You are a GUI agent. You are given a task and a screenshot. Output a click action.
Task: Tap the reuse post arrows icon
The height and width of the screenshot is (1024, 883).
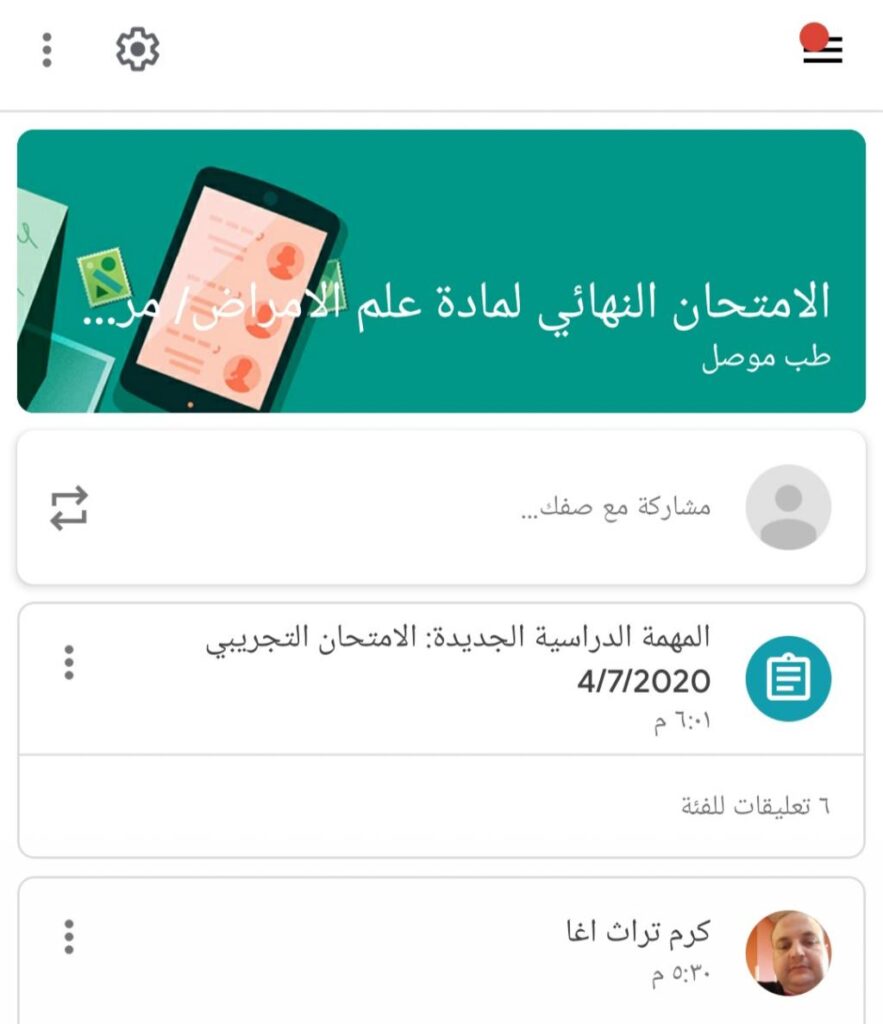coord(70,508)
